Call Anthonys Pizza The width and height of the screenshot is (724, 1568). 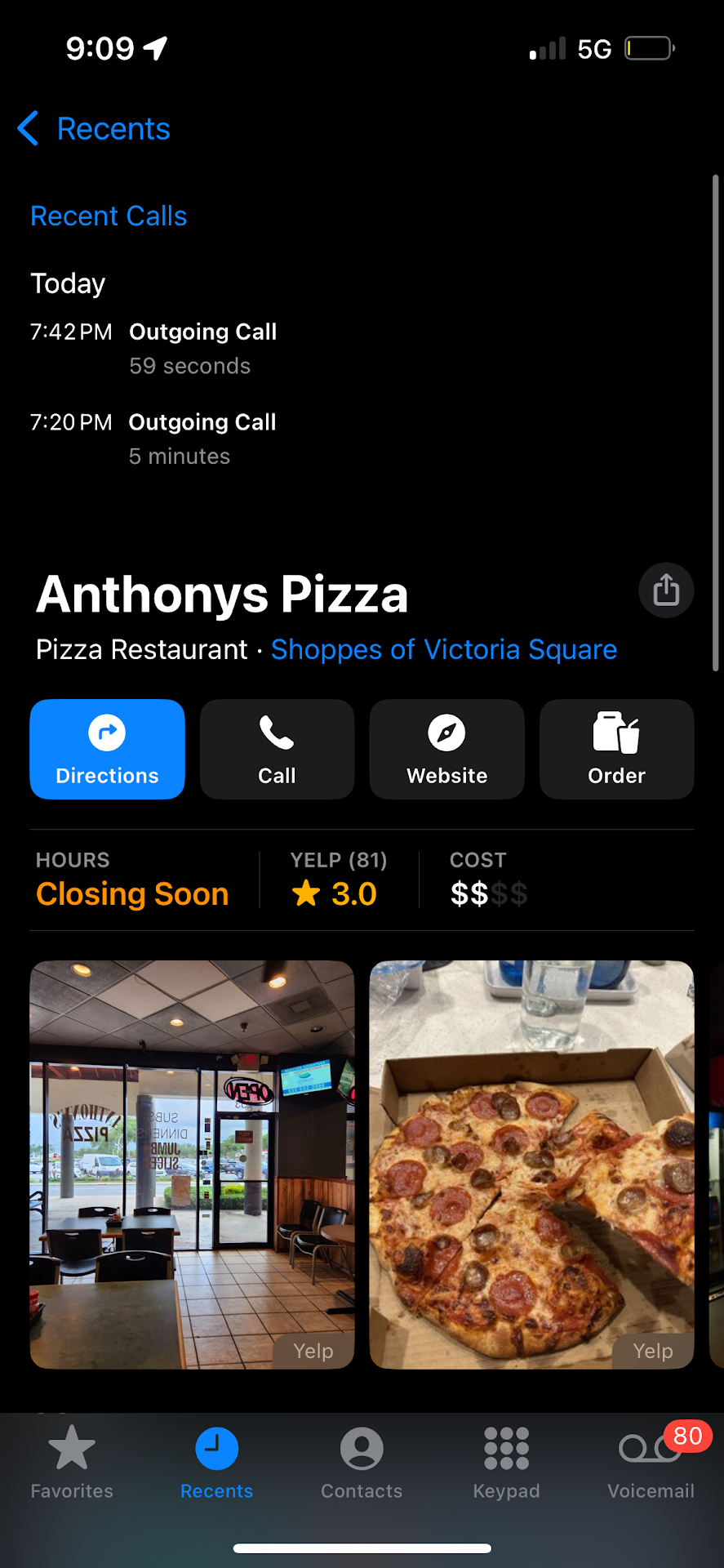coord(277,749)
